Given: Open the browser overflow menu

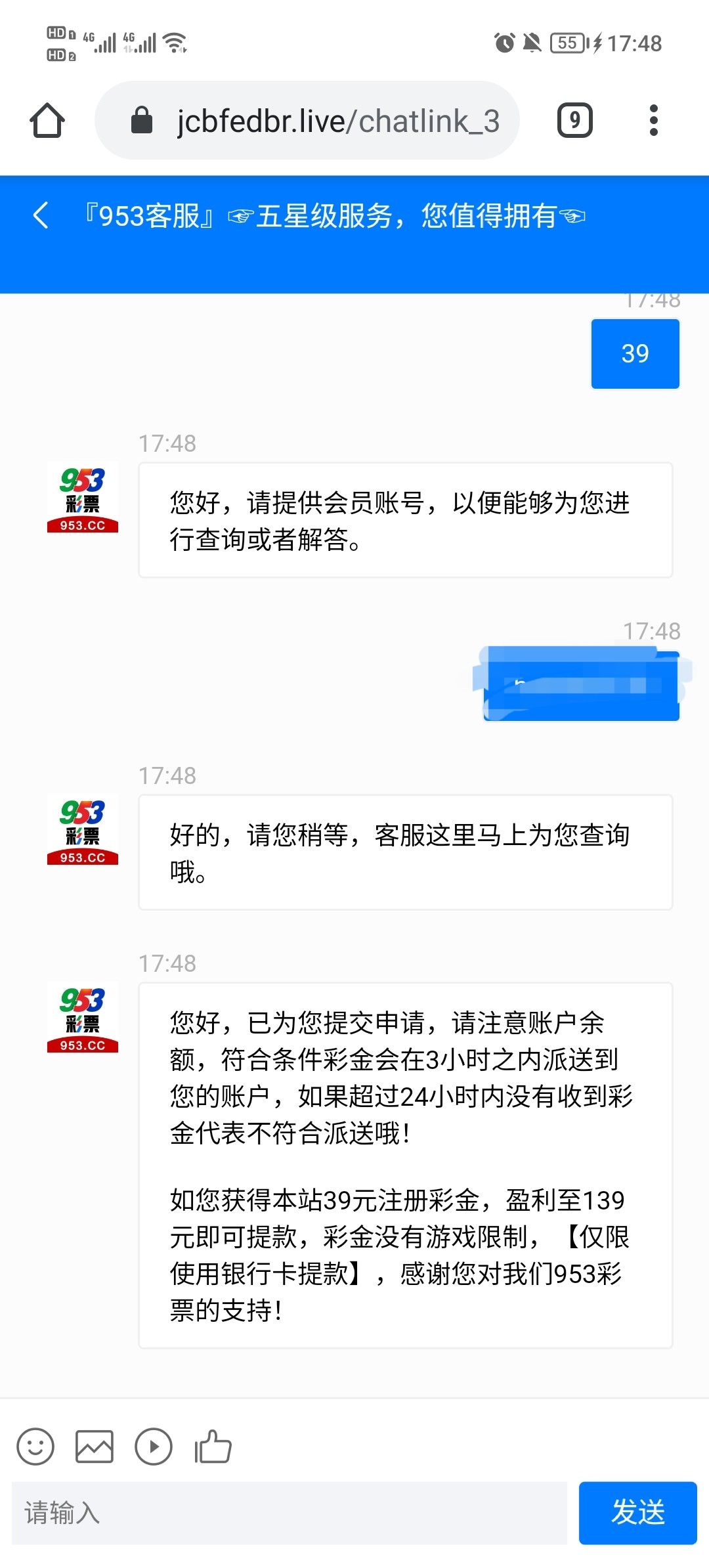Looking at the screenshot, I should (653, 121).
